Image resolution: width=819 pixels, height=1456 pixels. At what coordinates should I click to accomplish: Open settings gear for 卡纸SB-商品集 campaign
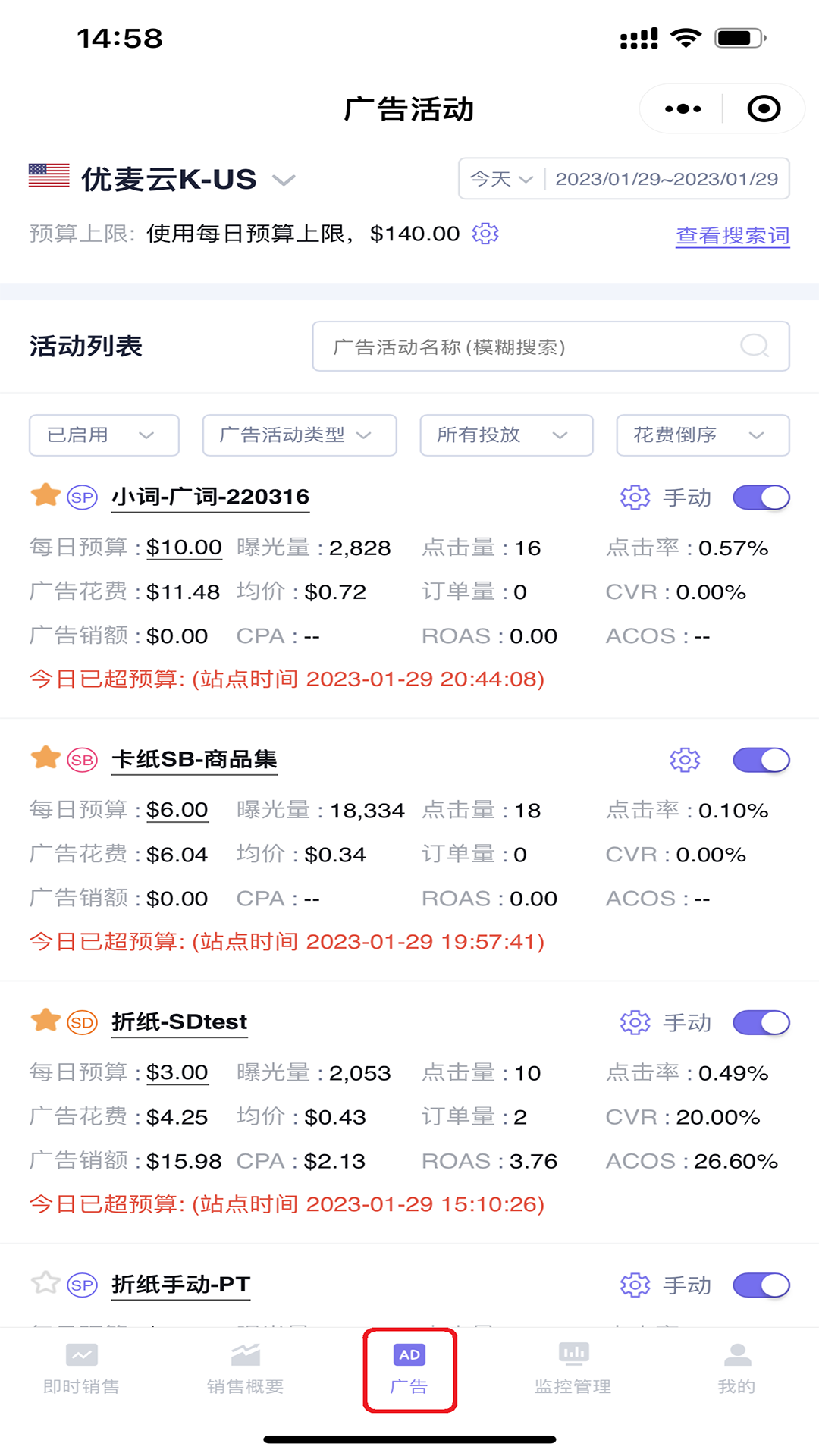click(683, 759)
